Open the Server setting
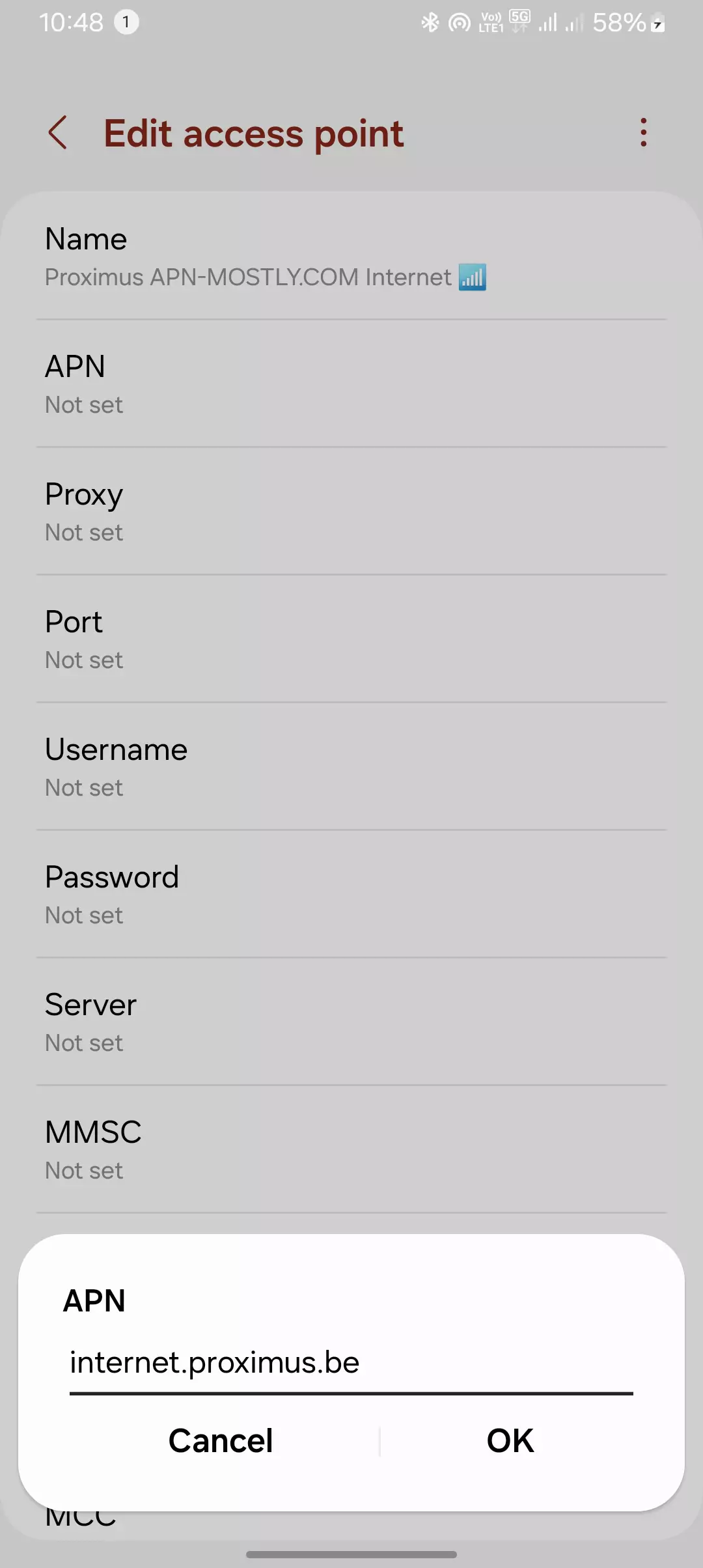 351,1022
